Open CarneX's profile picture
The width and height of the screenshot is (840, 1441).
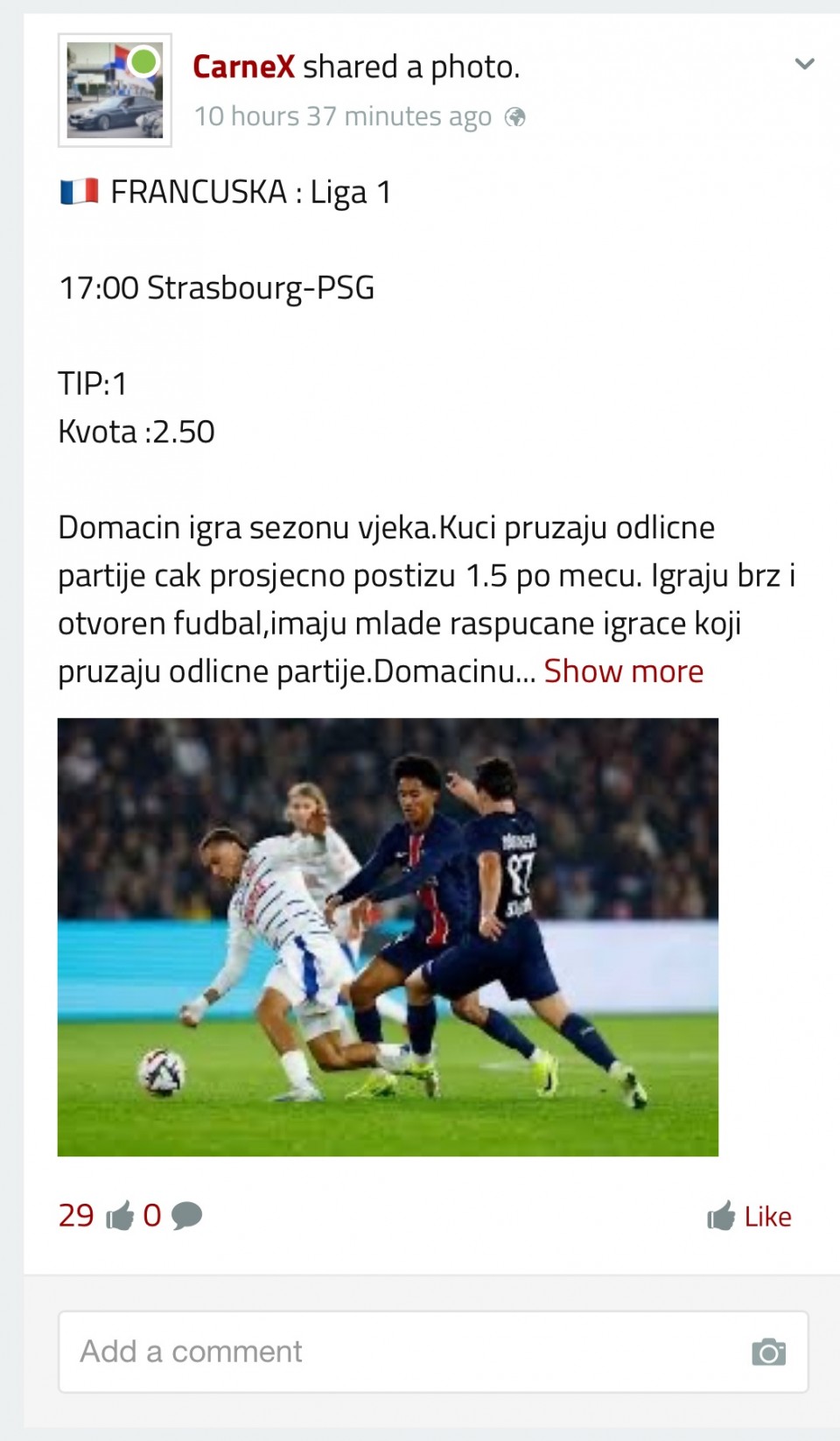115,90
